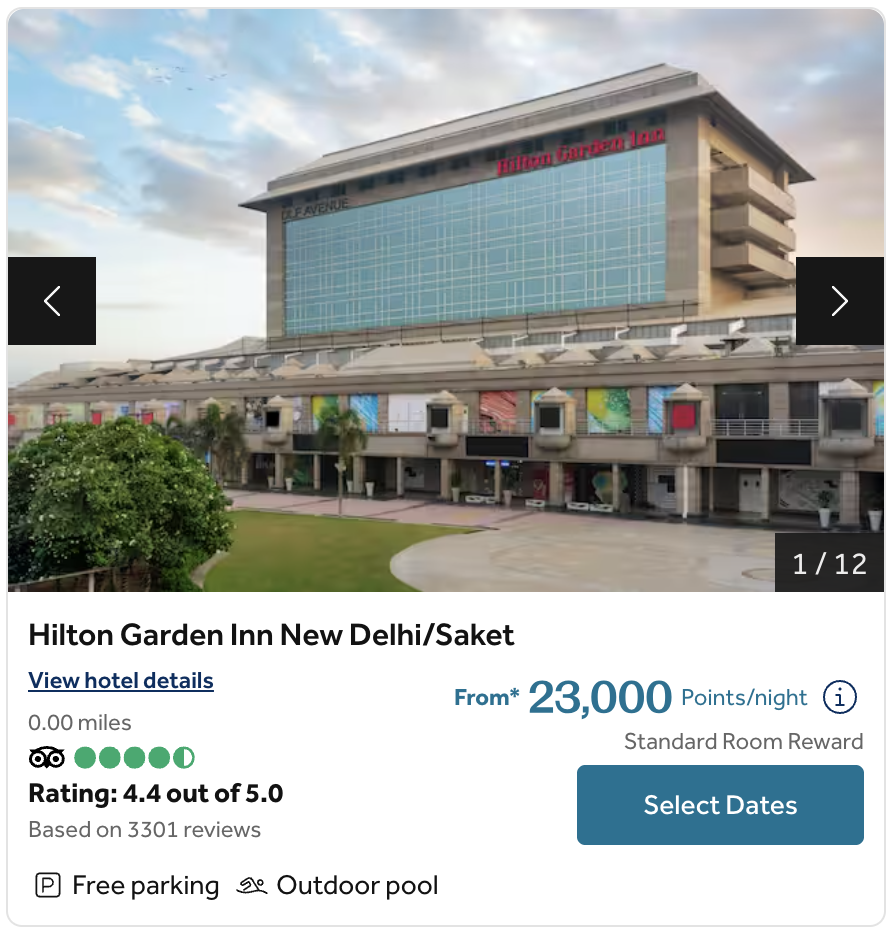
Task: Click the 1 / 12 photo counter
Action: [829, 563]
